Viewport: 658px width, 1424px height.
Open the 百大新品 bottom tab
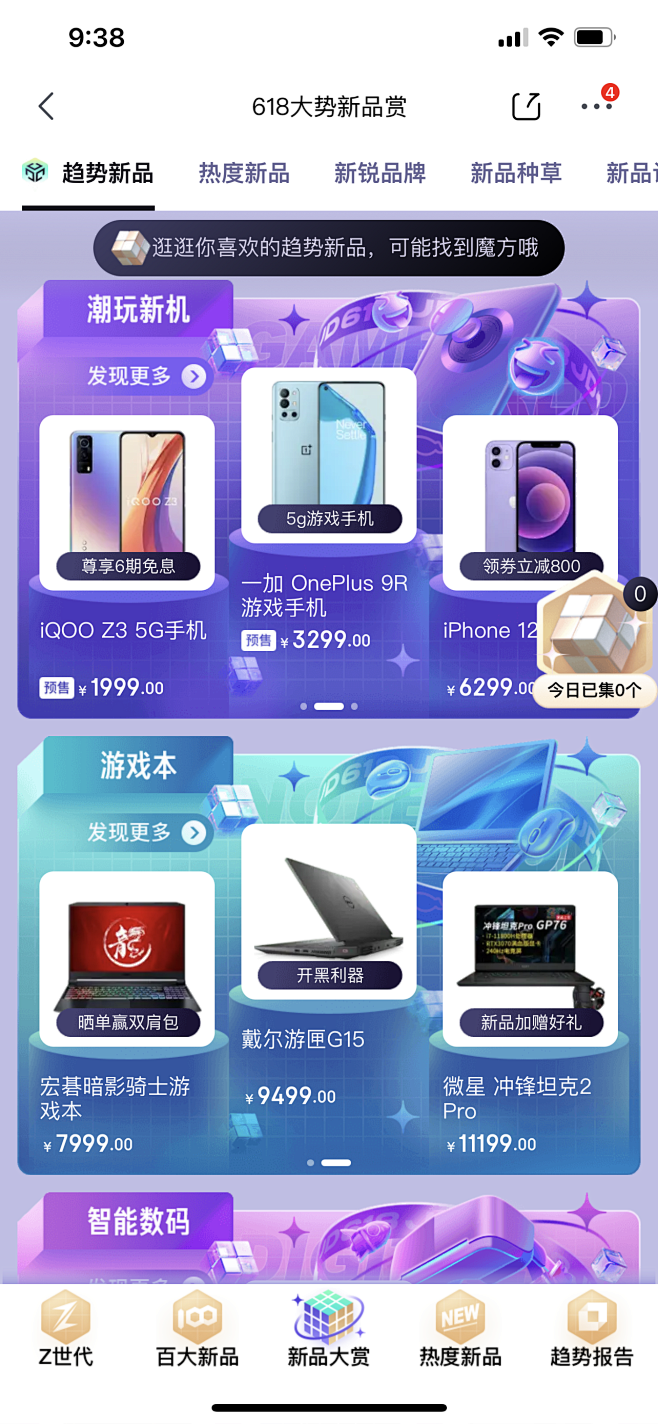click(x=197, y=1330)
